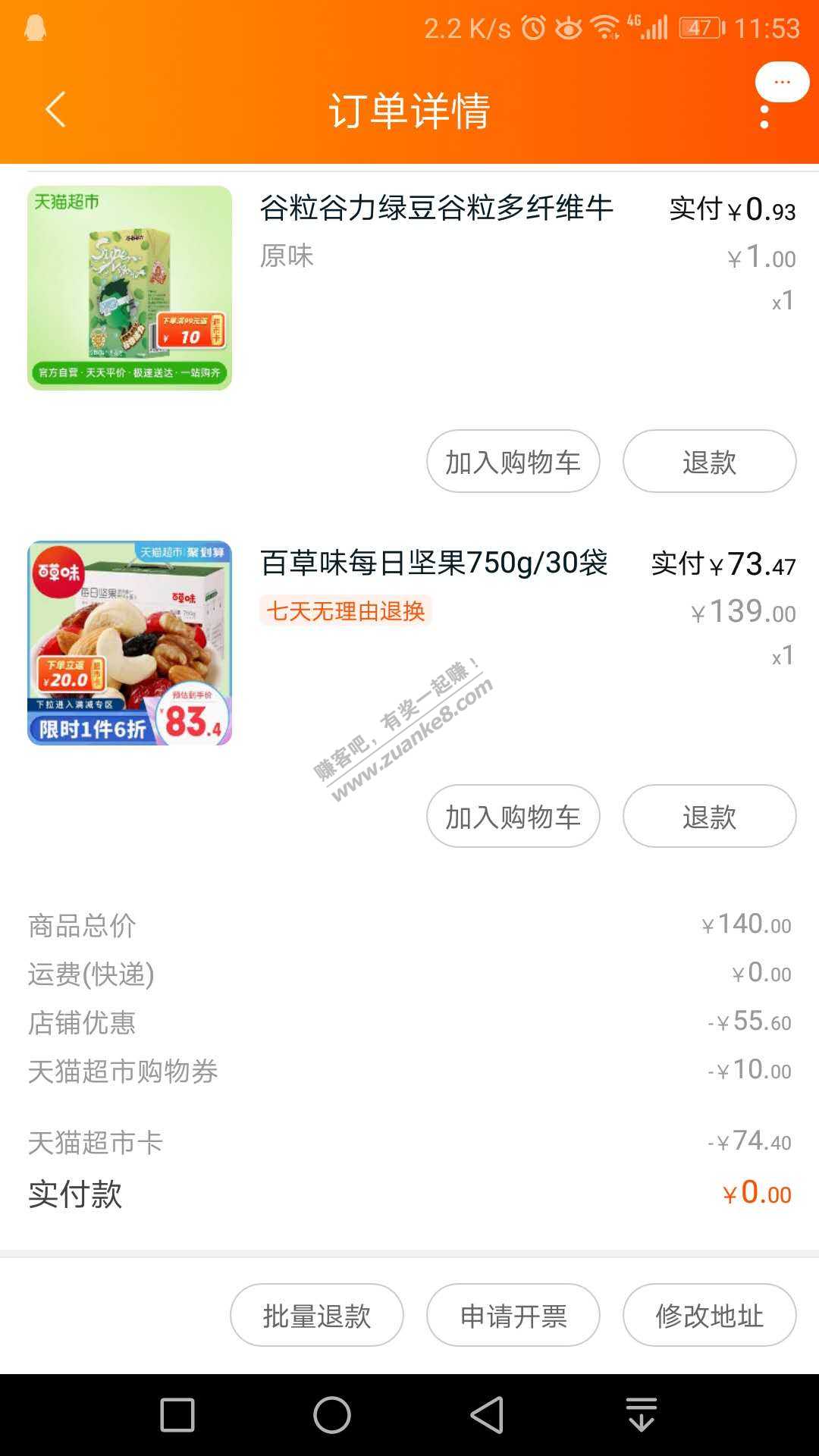This screenshot has height=1456, width=819.
Task: Request 退款 for 百草味每日坚果750g/30袋
Action: coord(709,817)
